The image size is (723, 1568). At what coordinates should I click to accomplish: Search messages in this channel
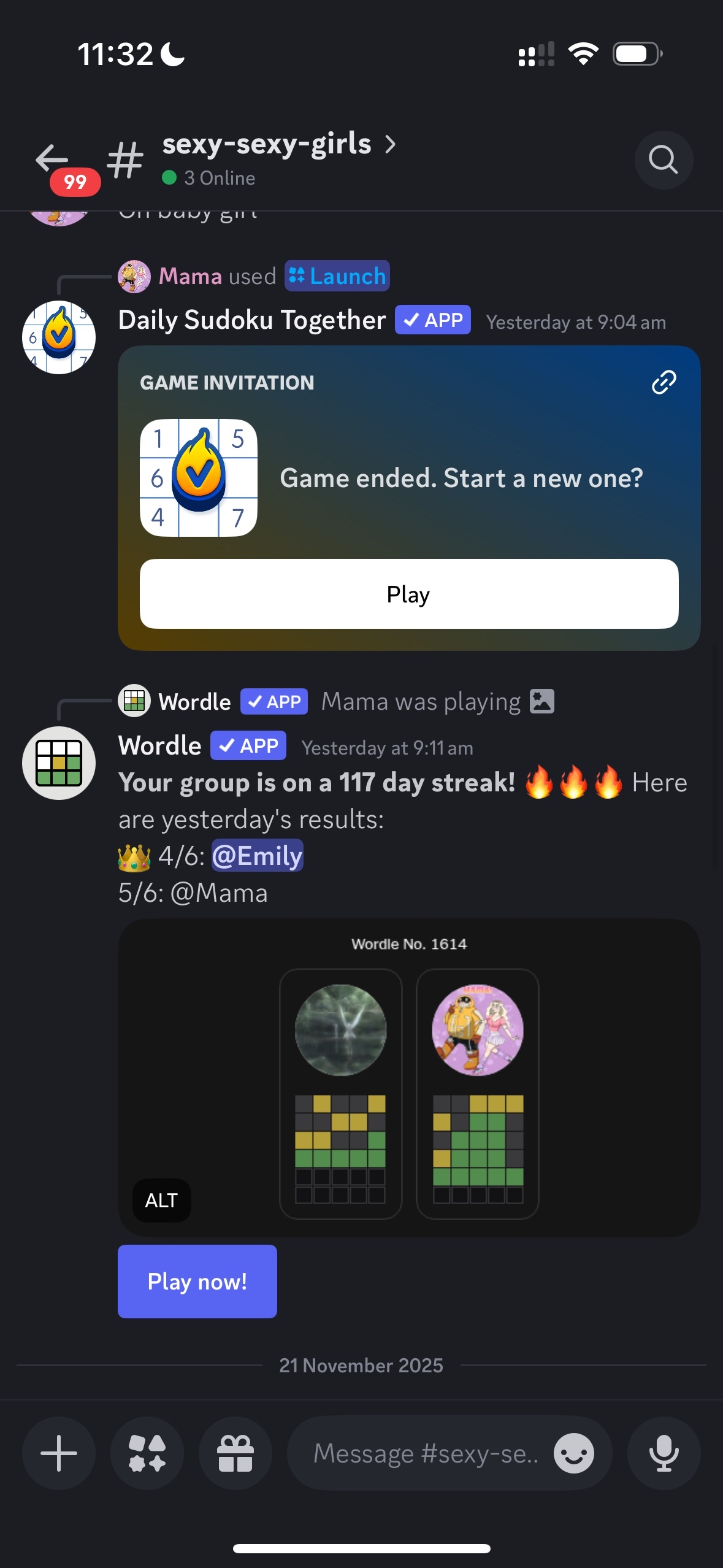663,160
